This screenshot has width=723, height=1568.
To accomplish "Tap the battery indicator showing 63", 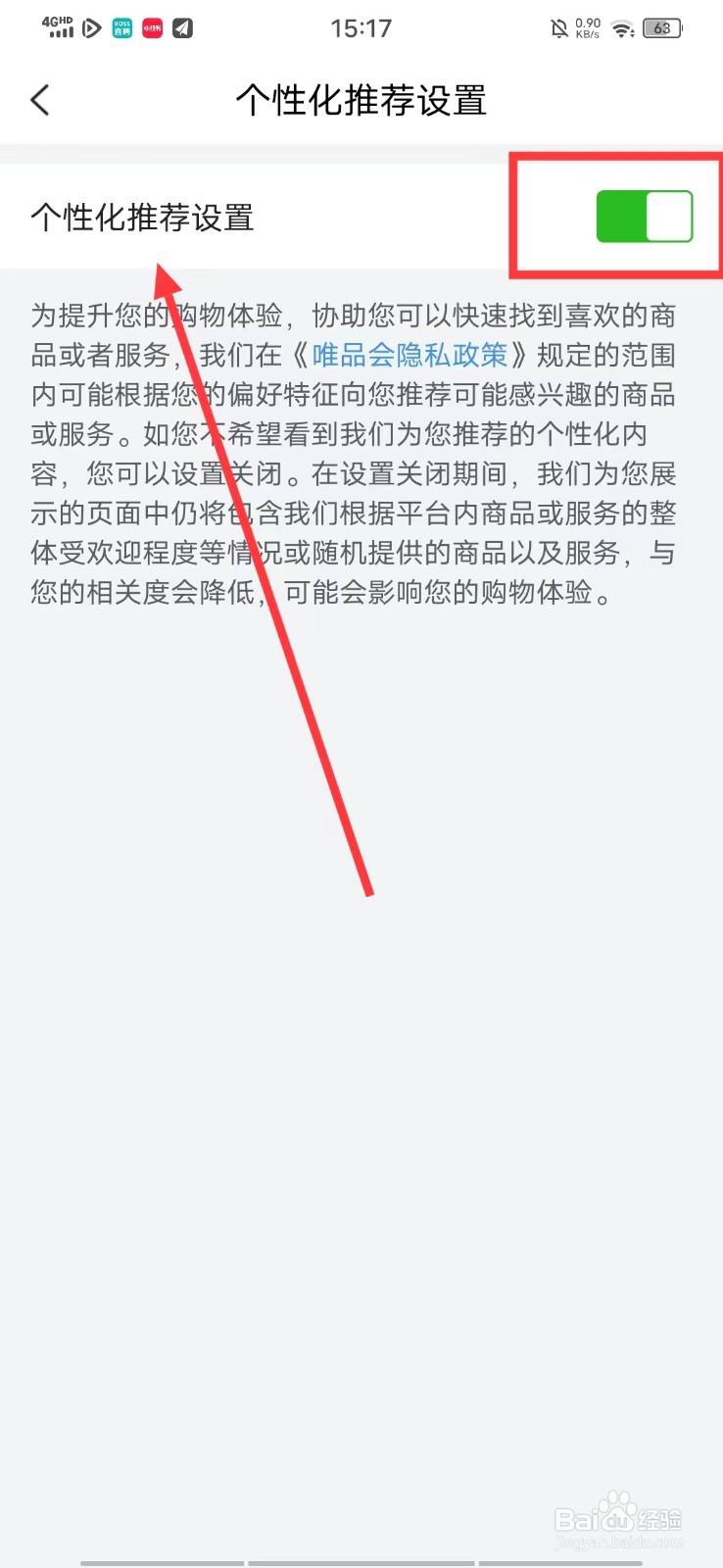I will tap(662, 28).
